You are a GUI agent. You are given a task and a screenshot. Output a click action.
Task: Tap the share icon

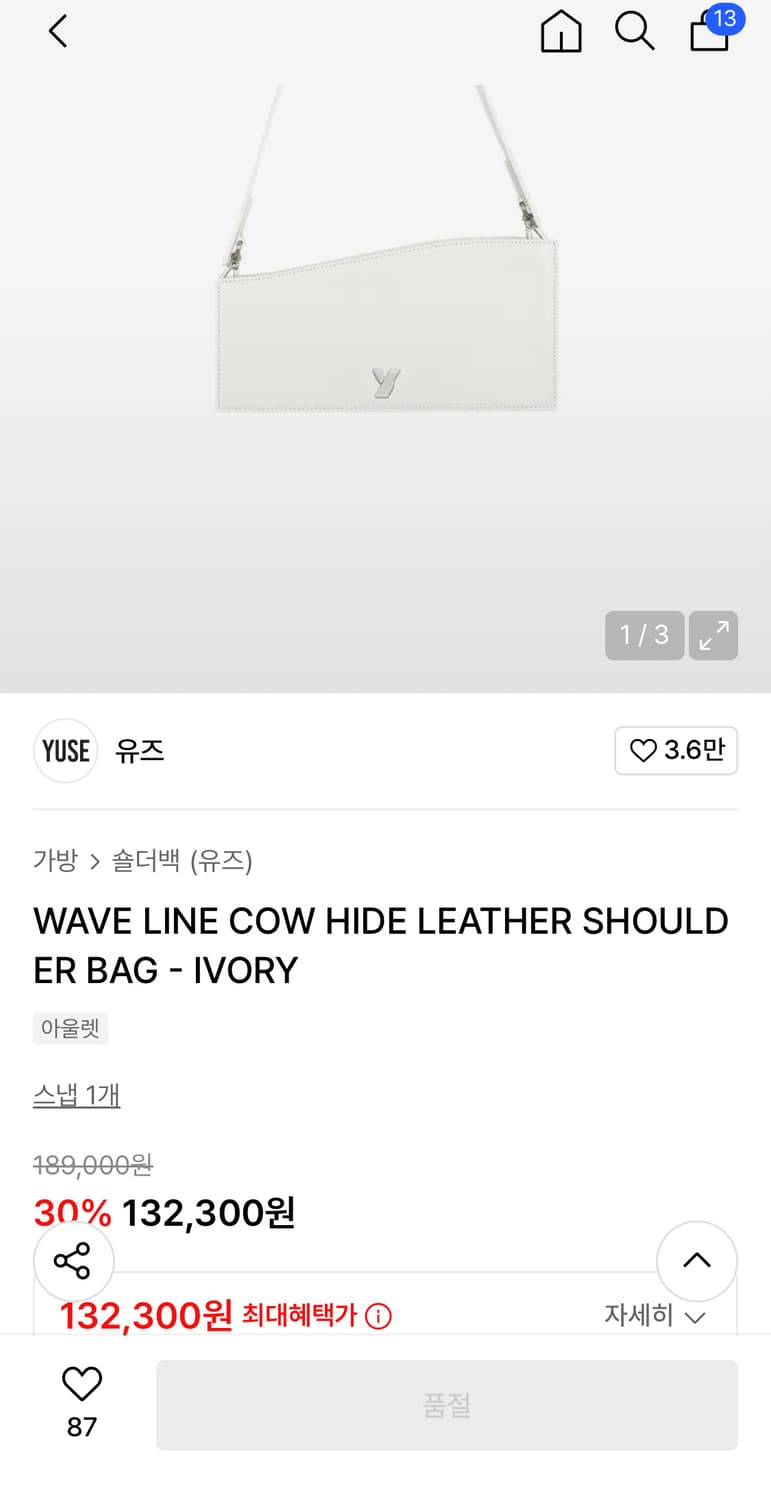(x=73, y=1261)
